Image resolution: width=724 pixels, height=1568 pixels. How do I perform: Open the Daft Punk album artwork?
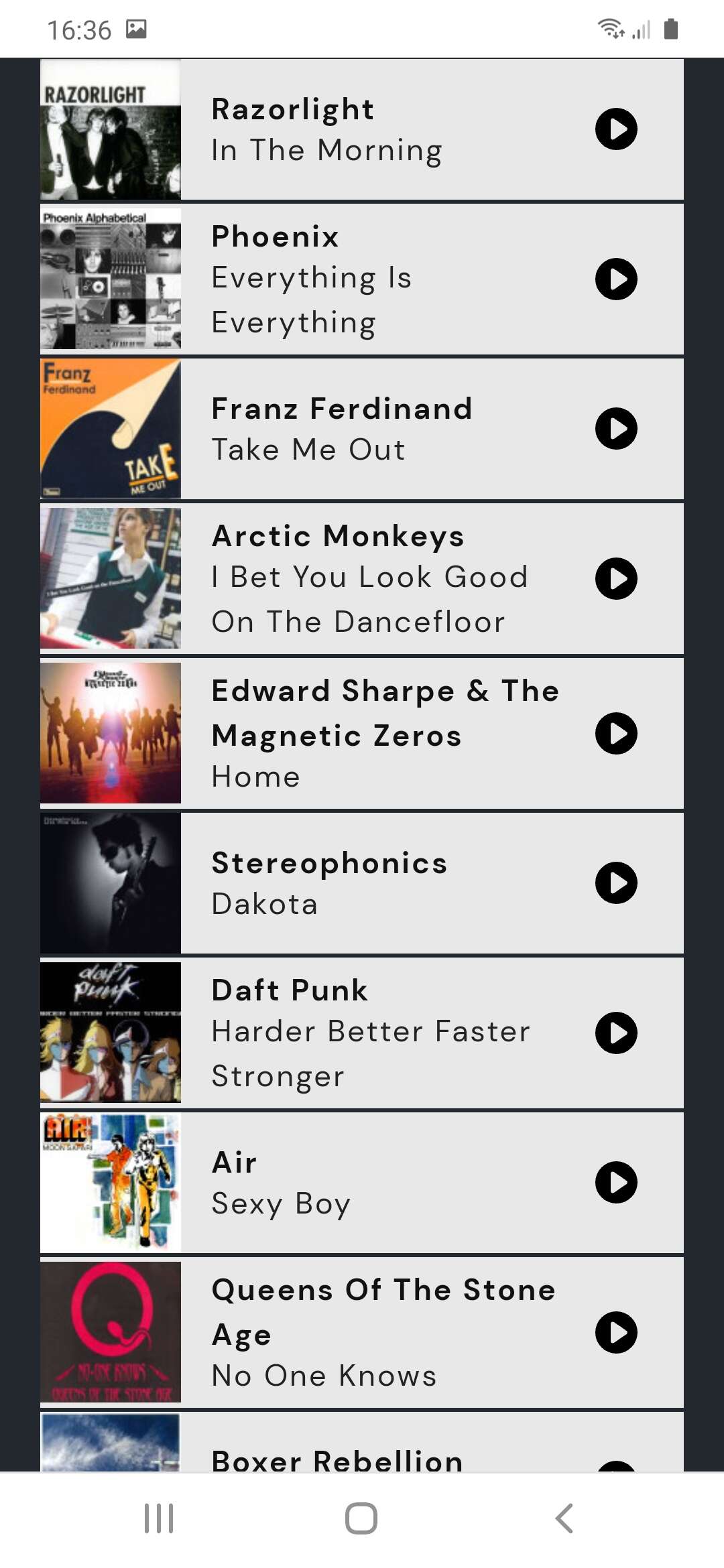pos(111,1033)
